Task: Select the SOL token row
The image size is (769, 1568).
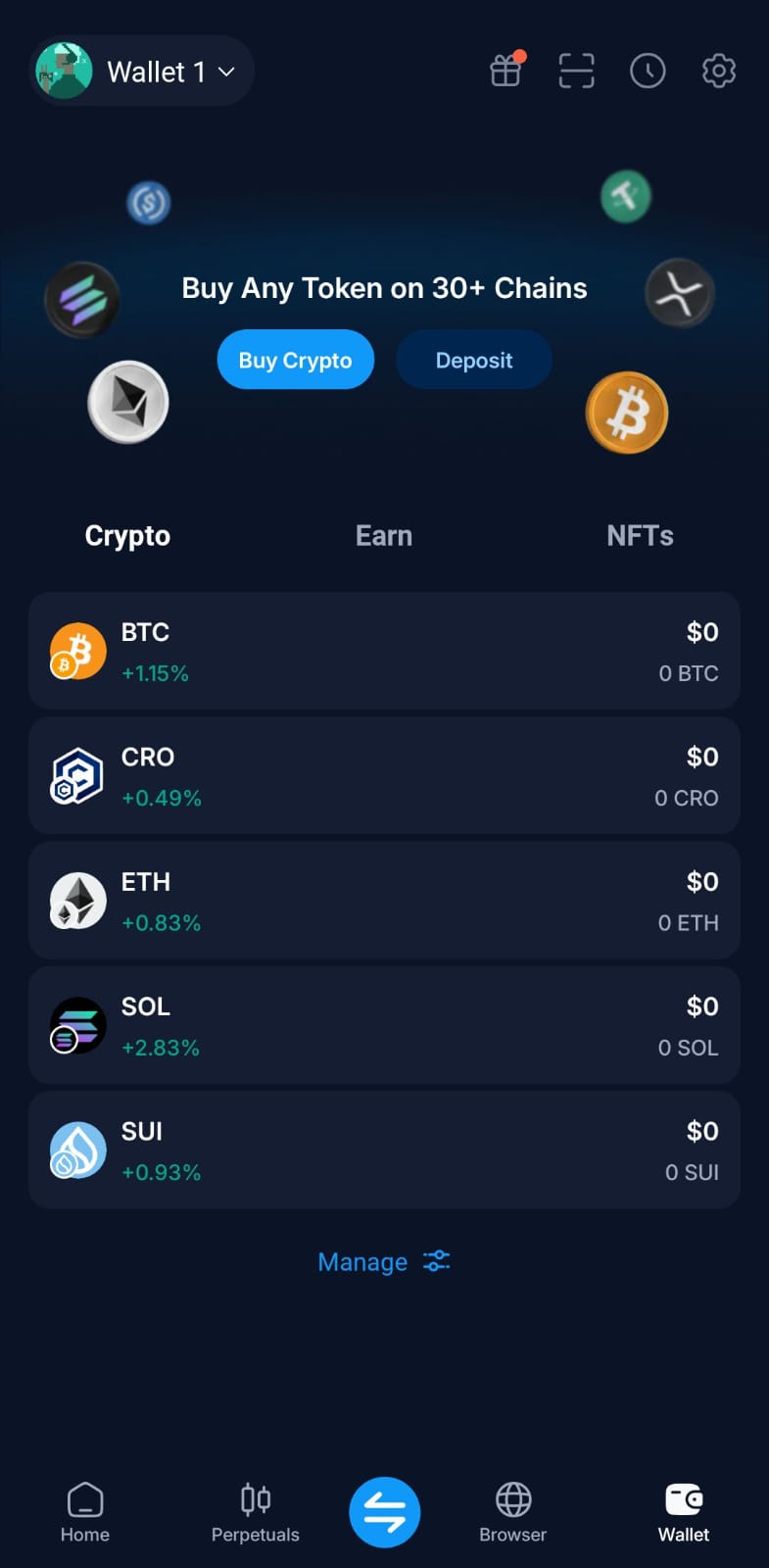Action: point(384,1025)
